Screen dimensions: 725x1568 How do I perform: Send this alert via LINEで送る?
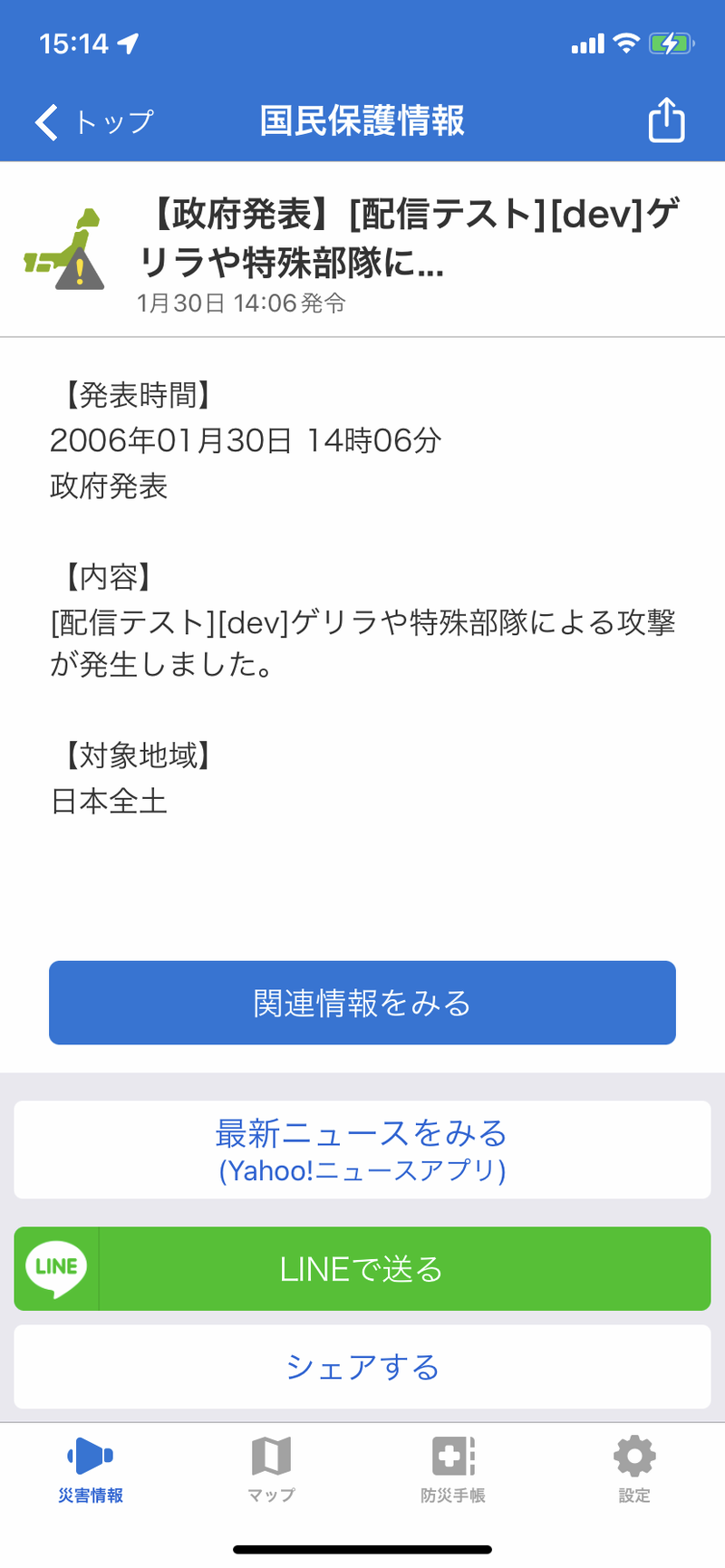click(362, 1268)
